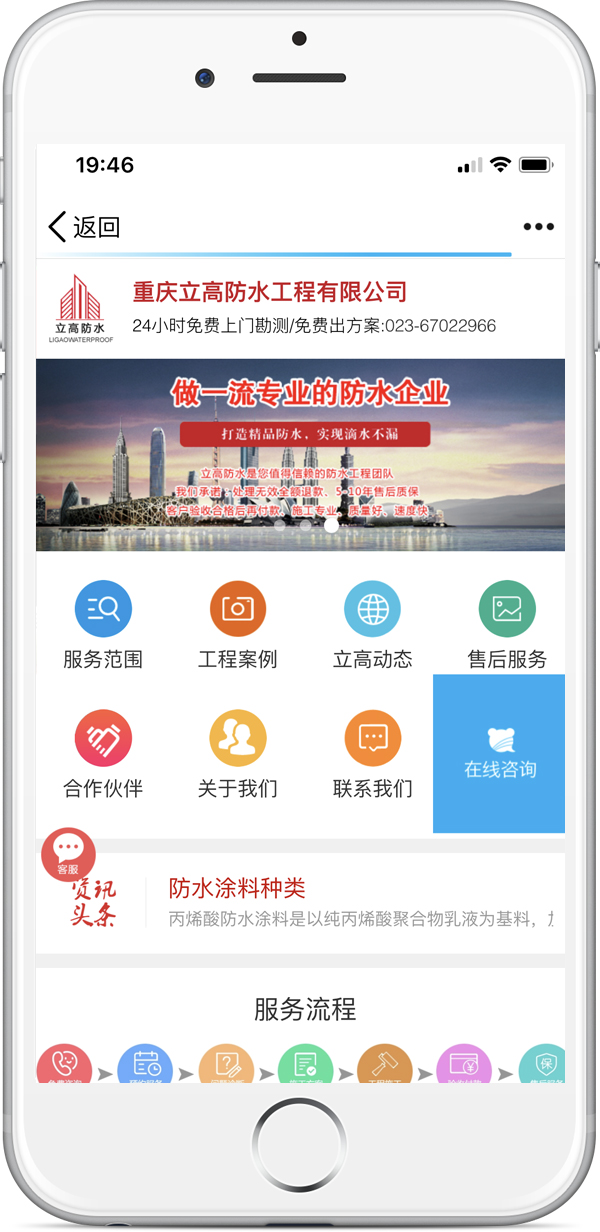Read the 防水涂料种类 headline article
The width and height of the screenshot is (600, 1232).
[x=237, y=888]
